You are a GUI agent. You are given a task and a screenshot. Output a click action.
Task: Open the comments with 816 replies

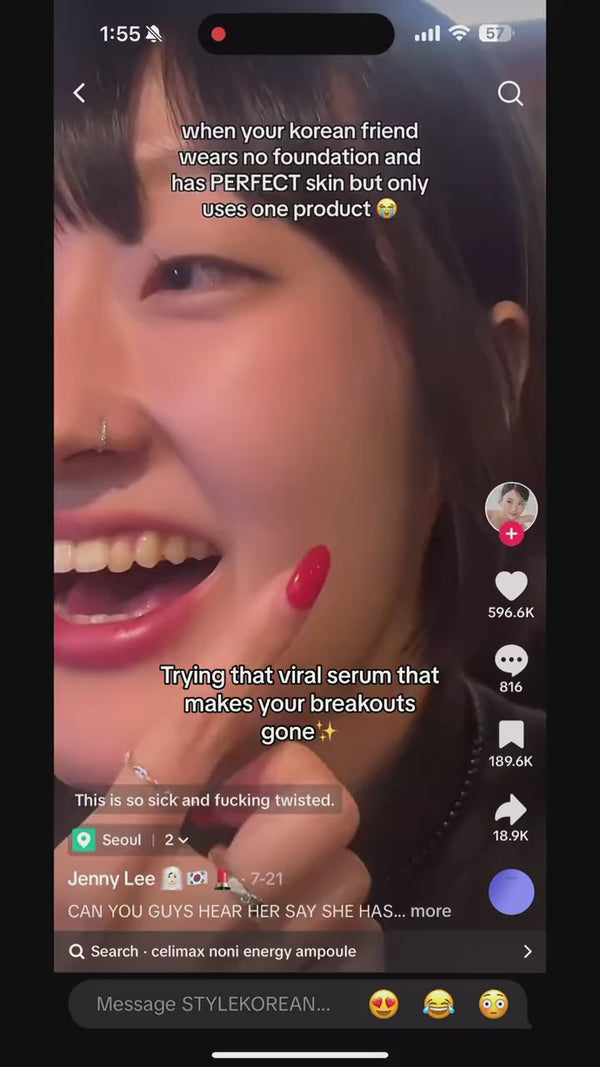511,661
